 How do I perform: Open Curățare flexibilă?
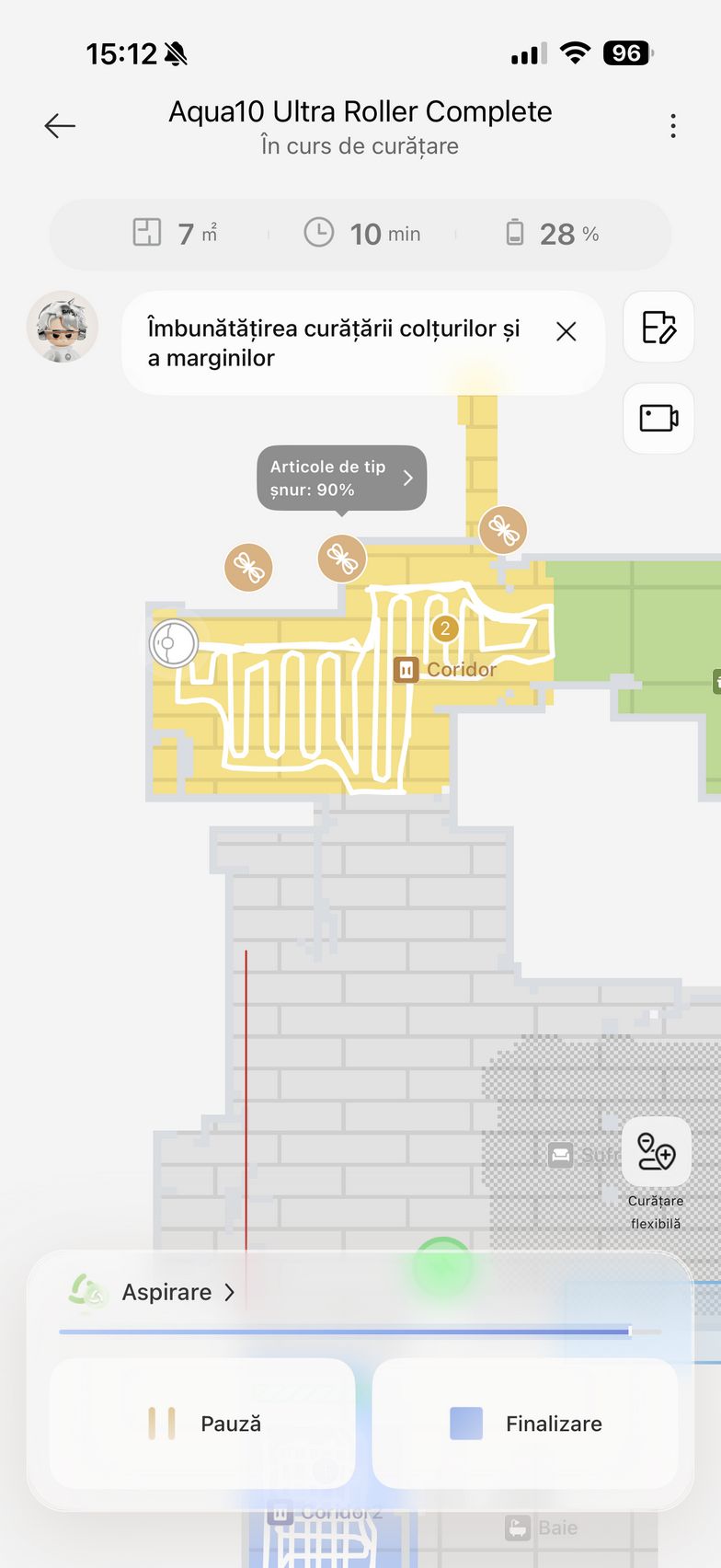click(x=656, y=1154)
